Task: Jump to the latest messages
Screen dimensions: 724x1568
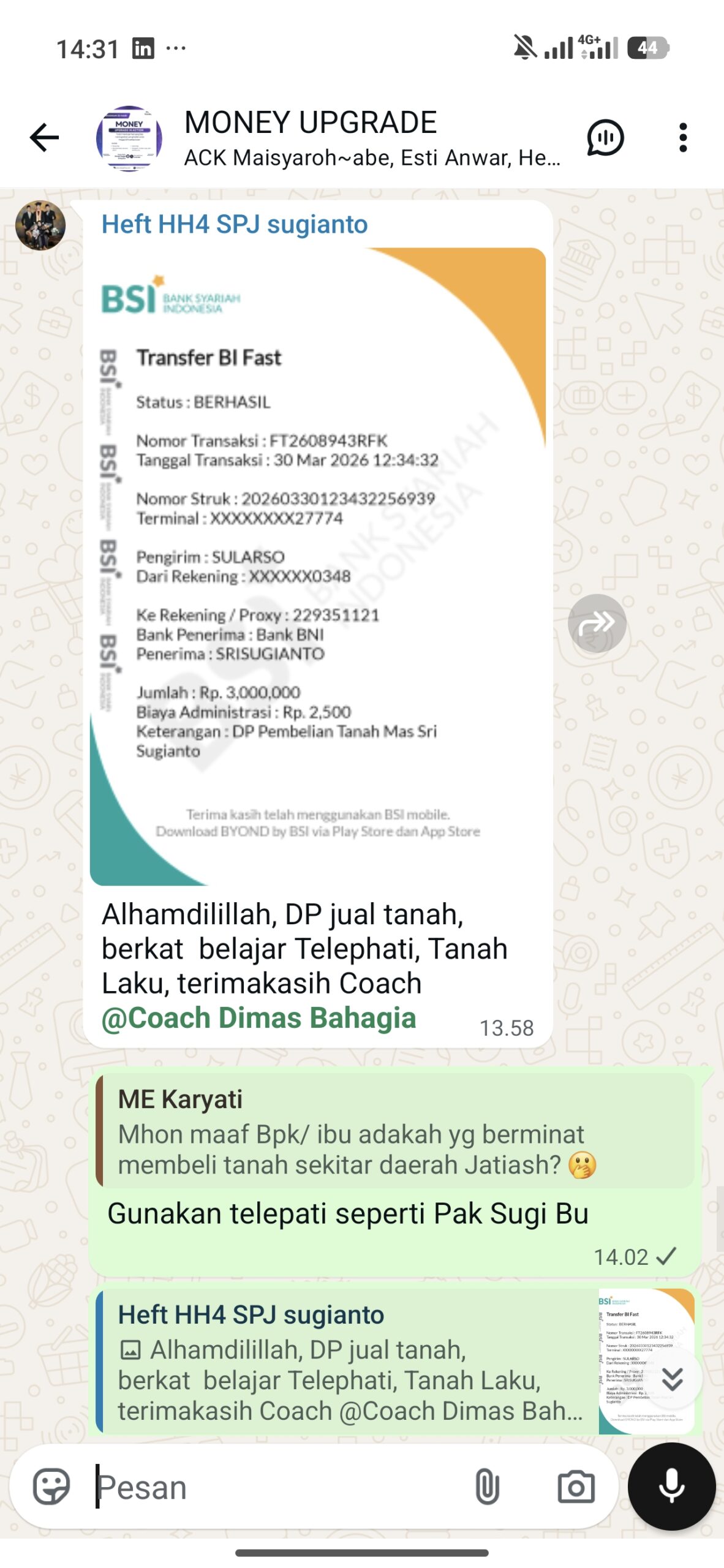Action: click(672, 1379)
